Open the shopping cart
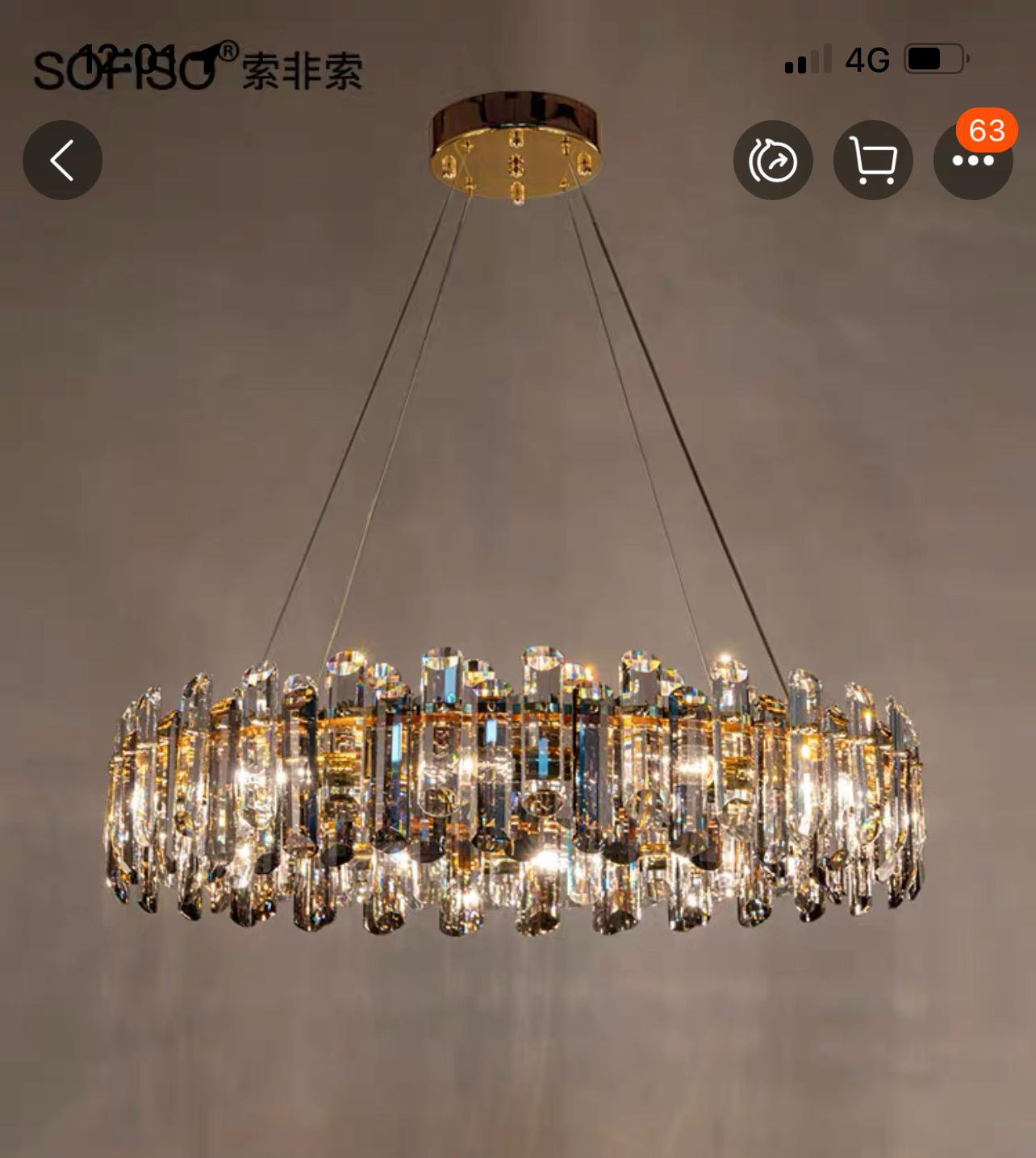 [x=873, y=160]
